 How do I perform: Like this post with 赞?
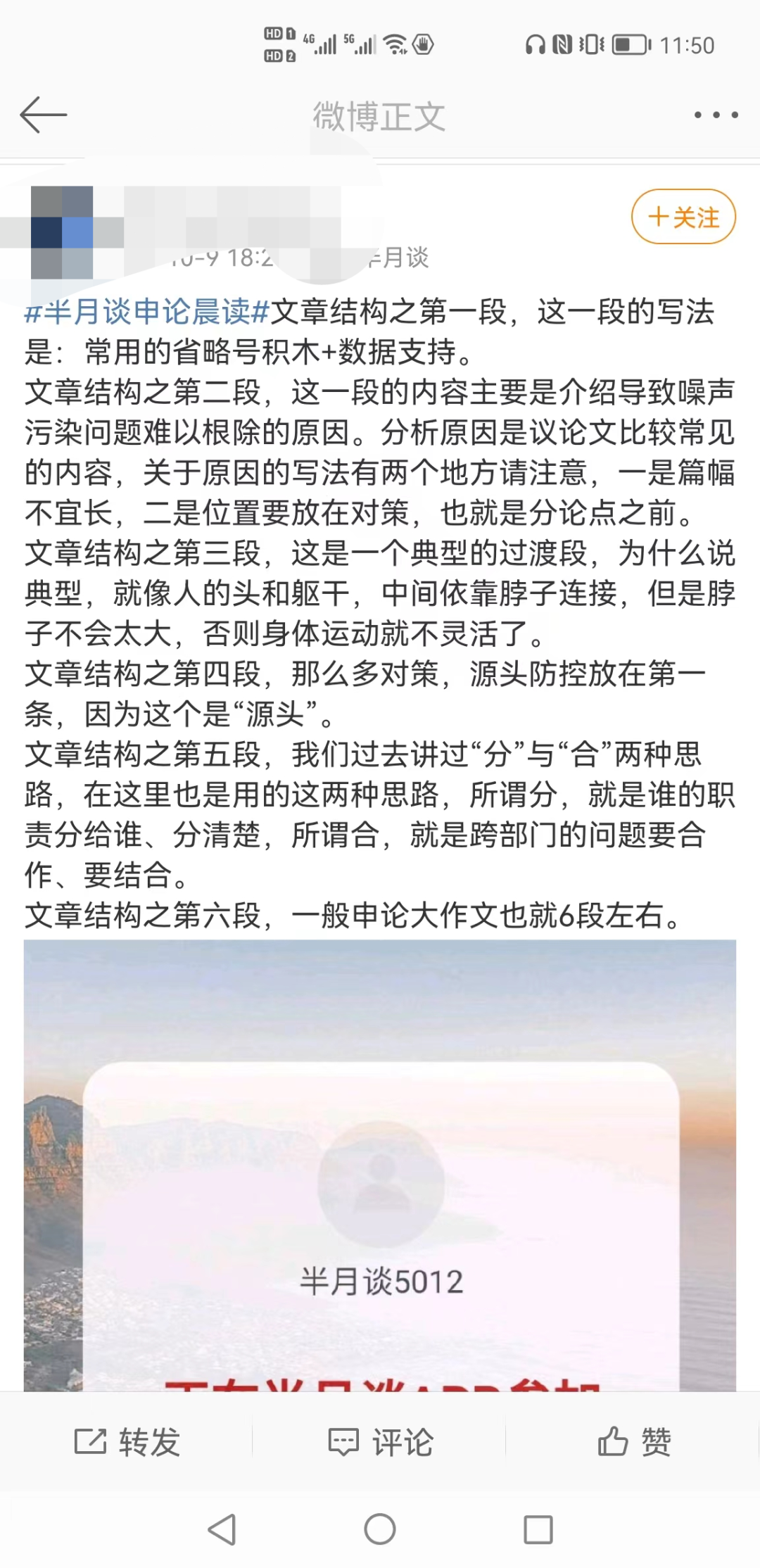[x=634, y=1442]
